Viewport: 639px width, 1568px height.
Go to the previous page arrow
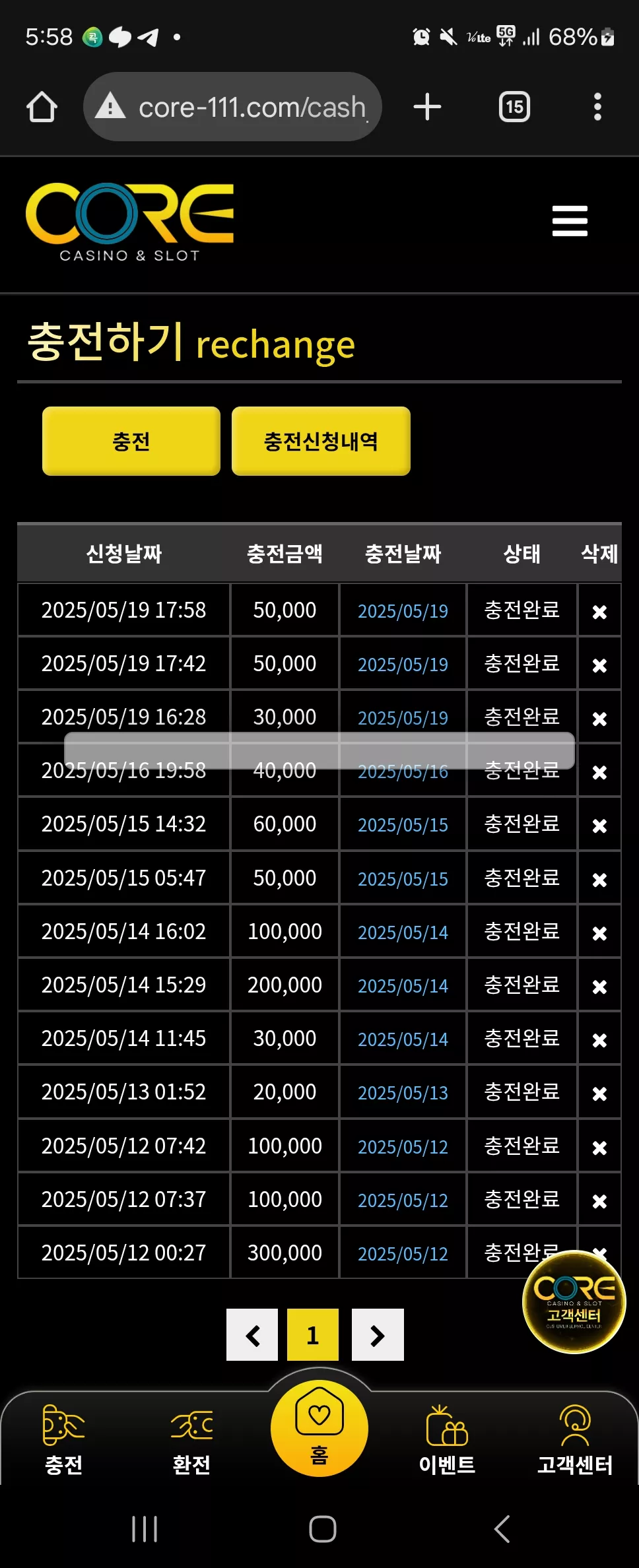tap(252, 1335)
